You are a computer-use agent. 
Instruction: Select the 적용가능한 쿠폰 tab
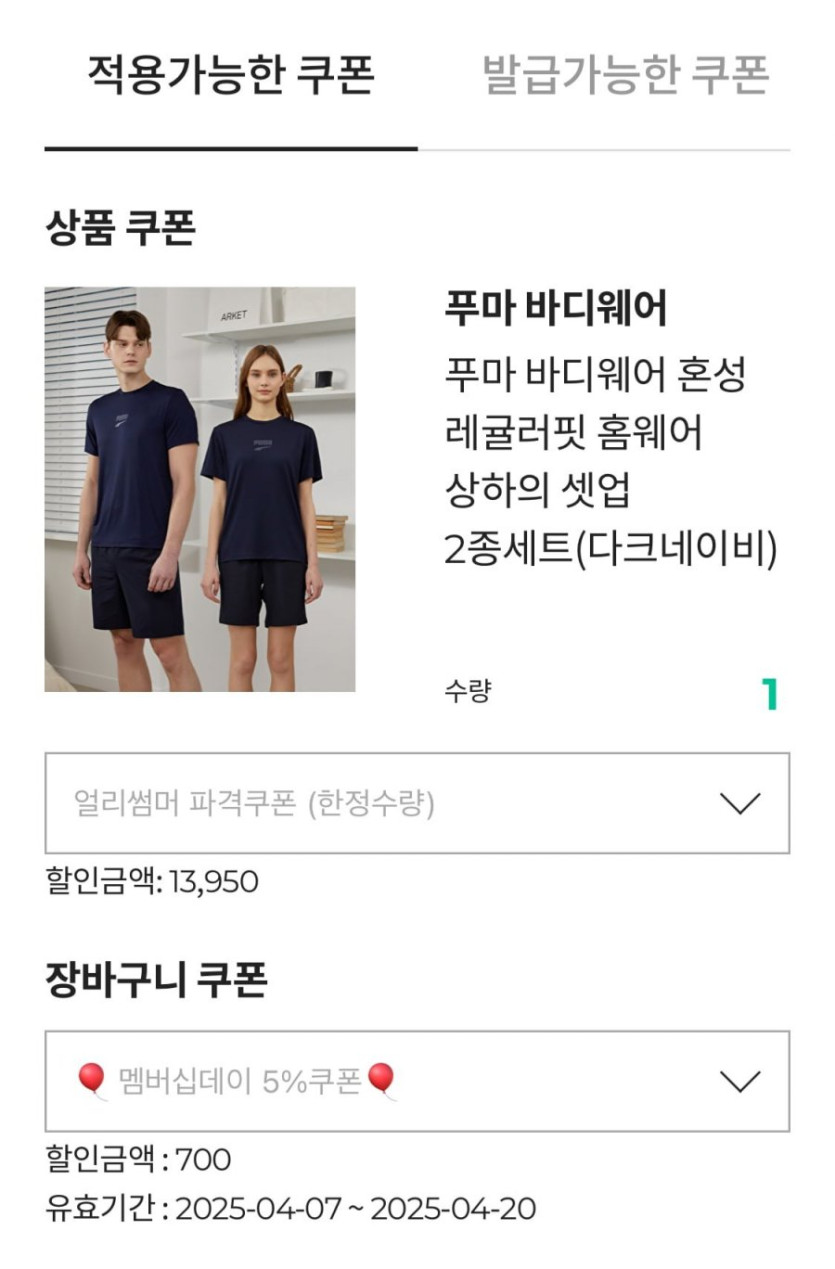click(x=230, y=74)
